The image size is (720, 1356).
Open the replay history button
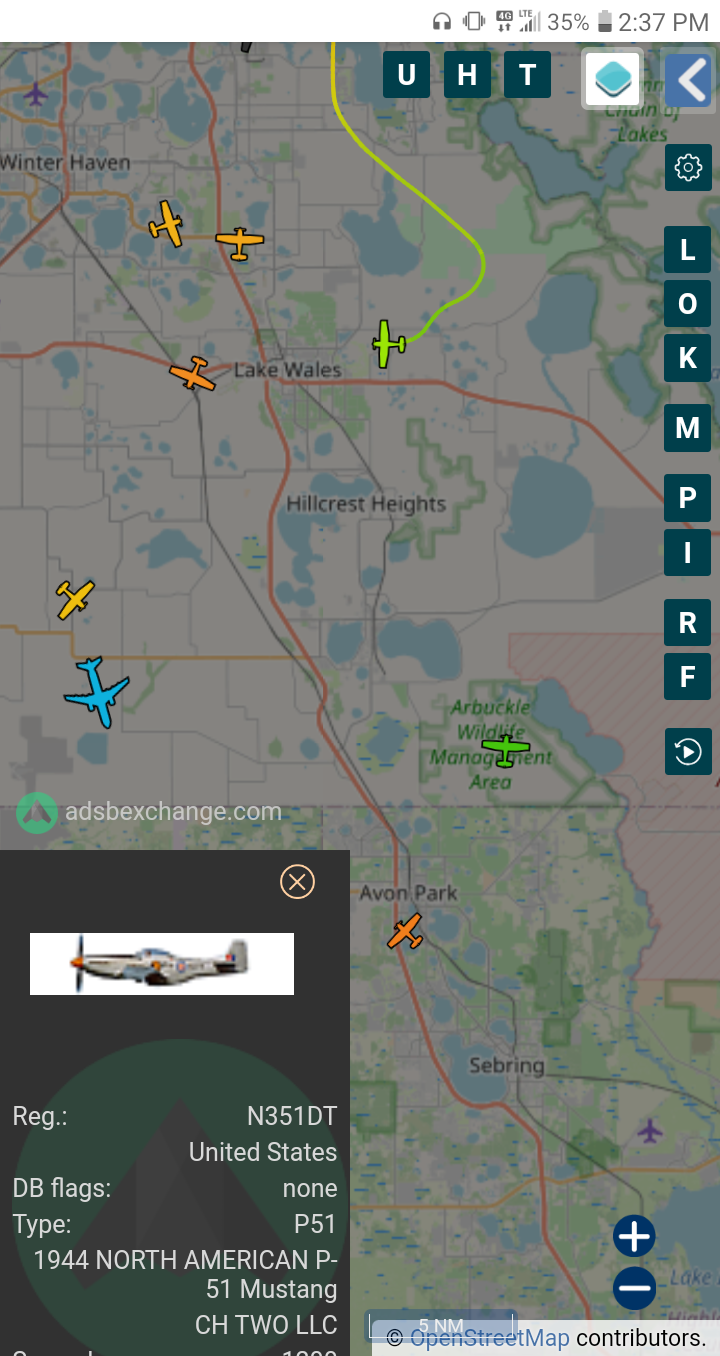(x=688, y=751)
